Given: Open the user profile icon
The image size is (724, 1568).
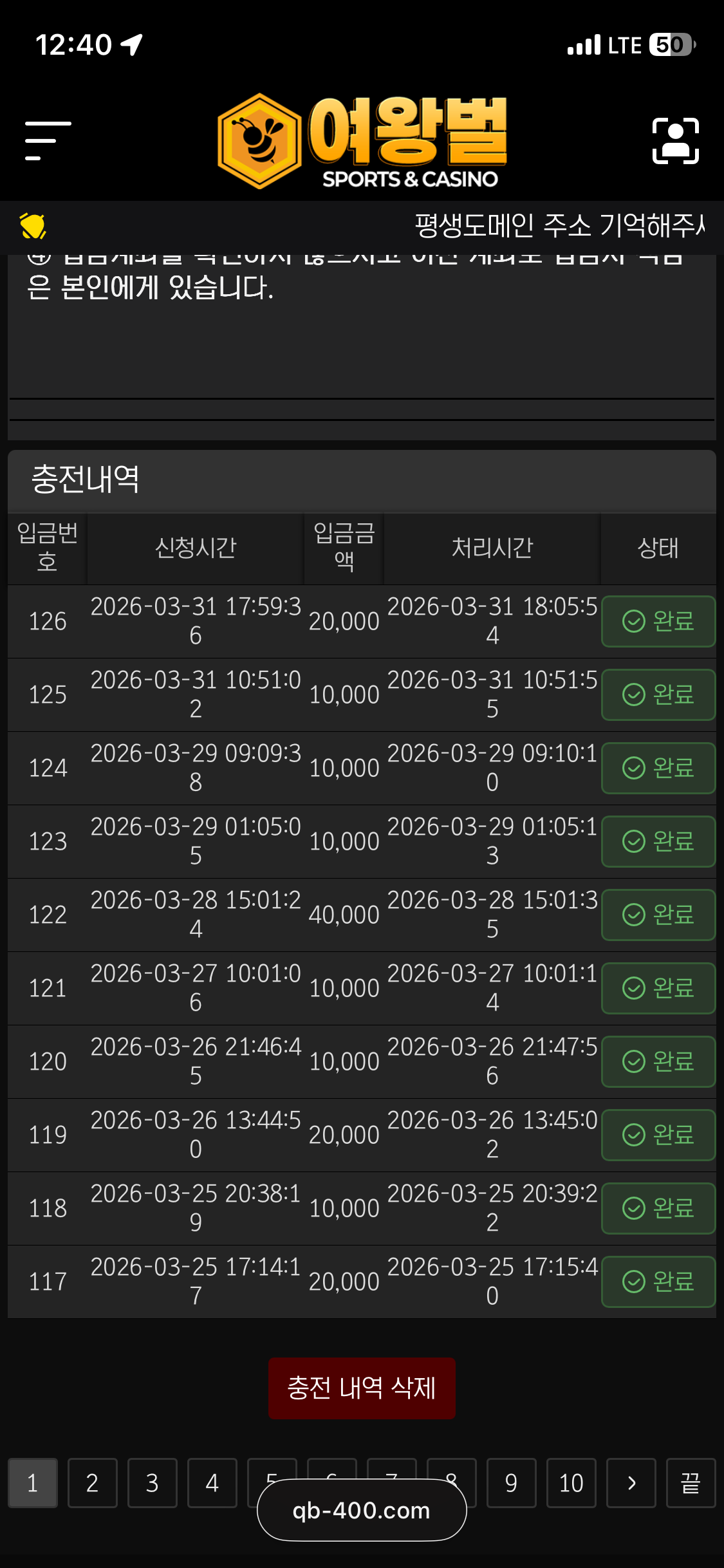Looking at the screenshot, I should pyautogui.click(x=675, y=140).
